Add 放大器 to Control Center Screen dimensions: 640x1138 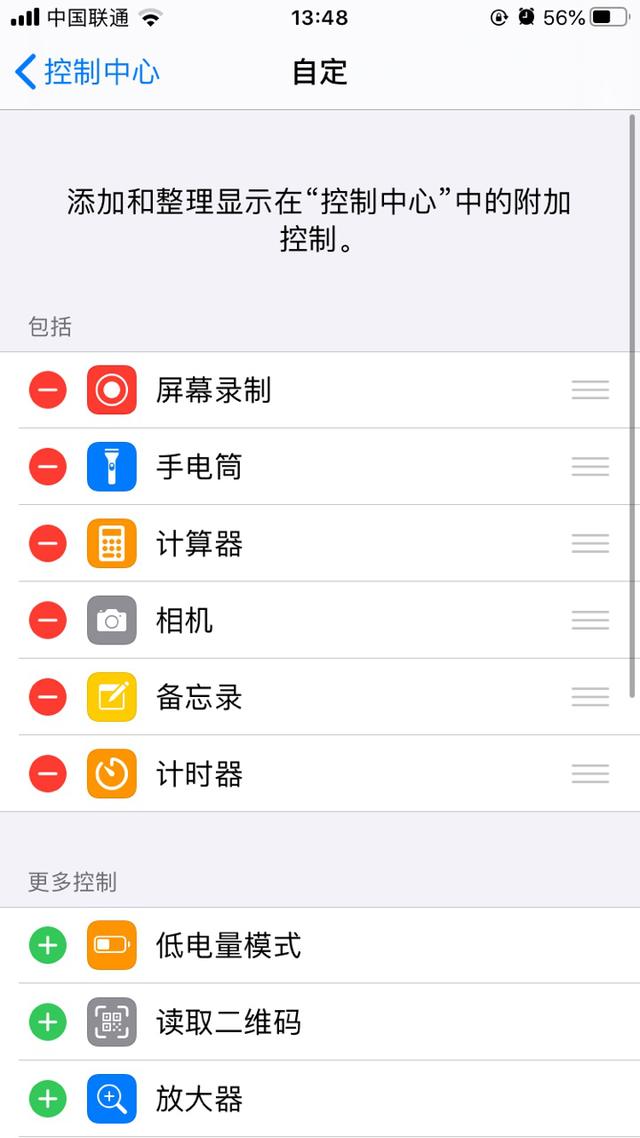[48, 1099]
